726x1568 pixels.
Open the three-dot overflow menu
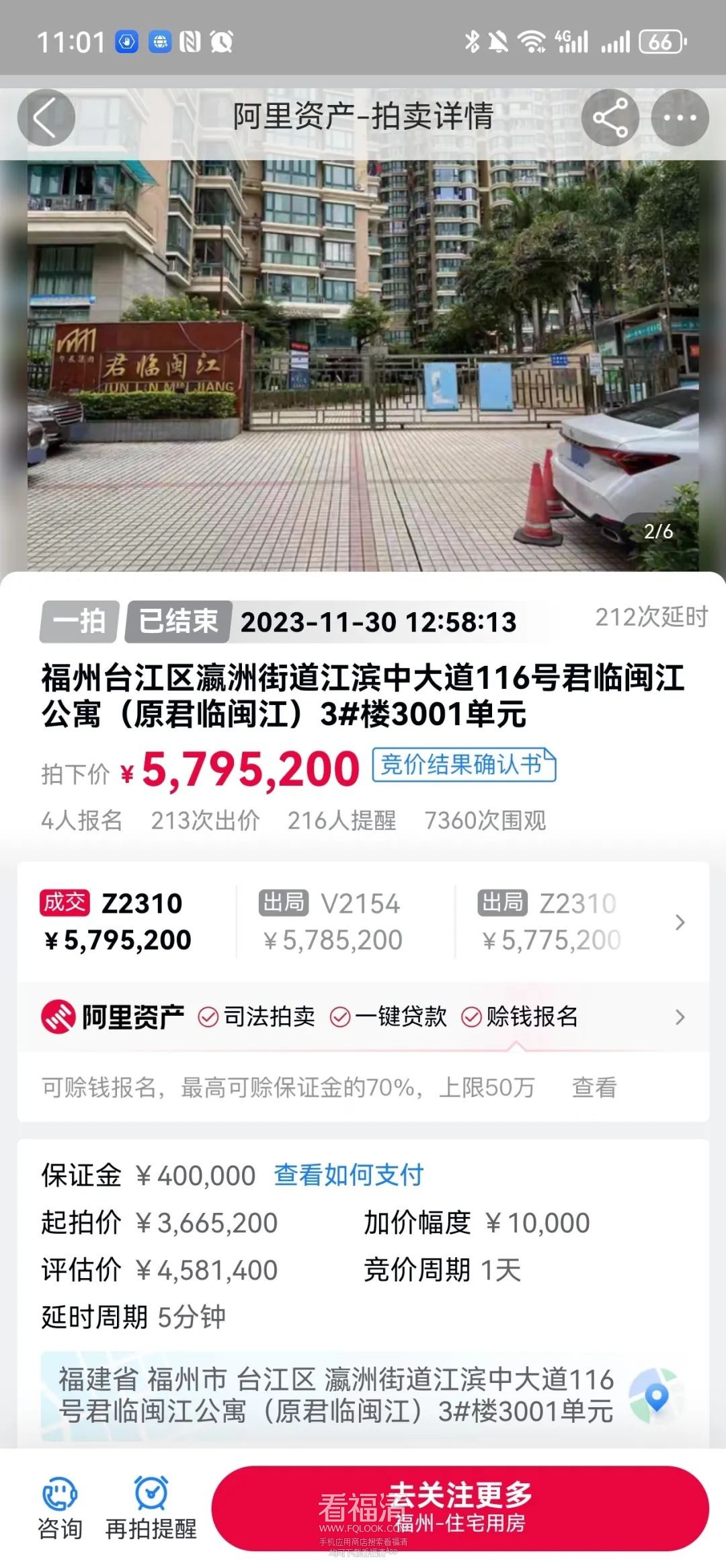click(x=680, y=118)
